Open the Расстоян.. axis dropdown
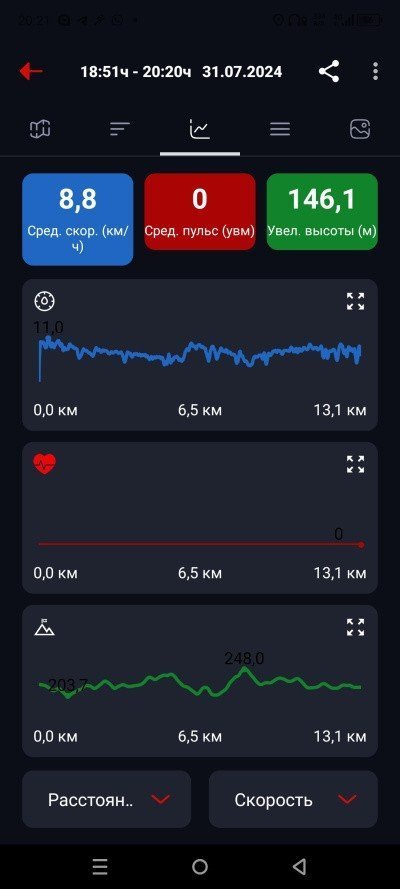400x889 pixels. pyautogui.click(x=107, y=799)
